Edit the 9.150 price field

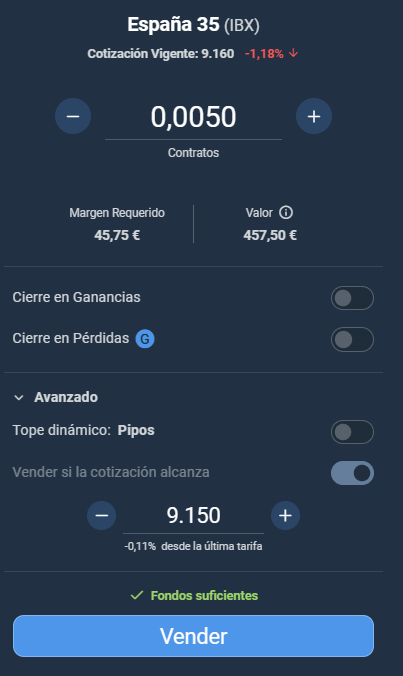pyautogui.click(x=194, y=516)
